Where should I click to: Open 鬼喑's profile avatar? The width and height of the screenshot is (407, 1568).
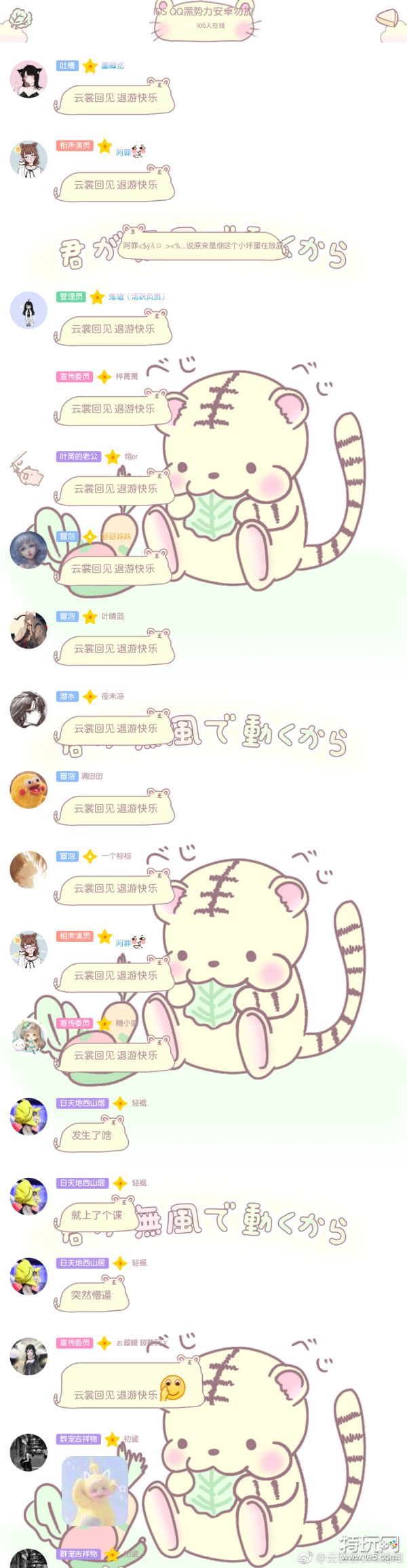[x=28, y=310]
